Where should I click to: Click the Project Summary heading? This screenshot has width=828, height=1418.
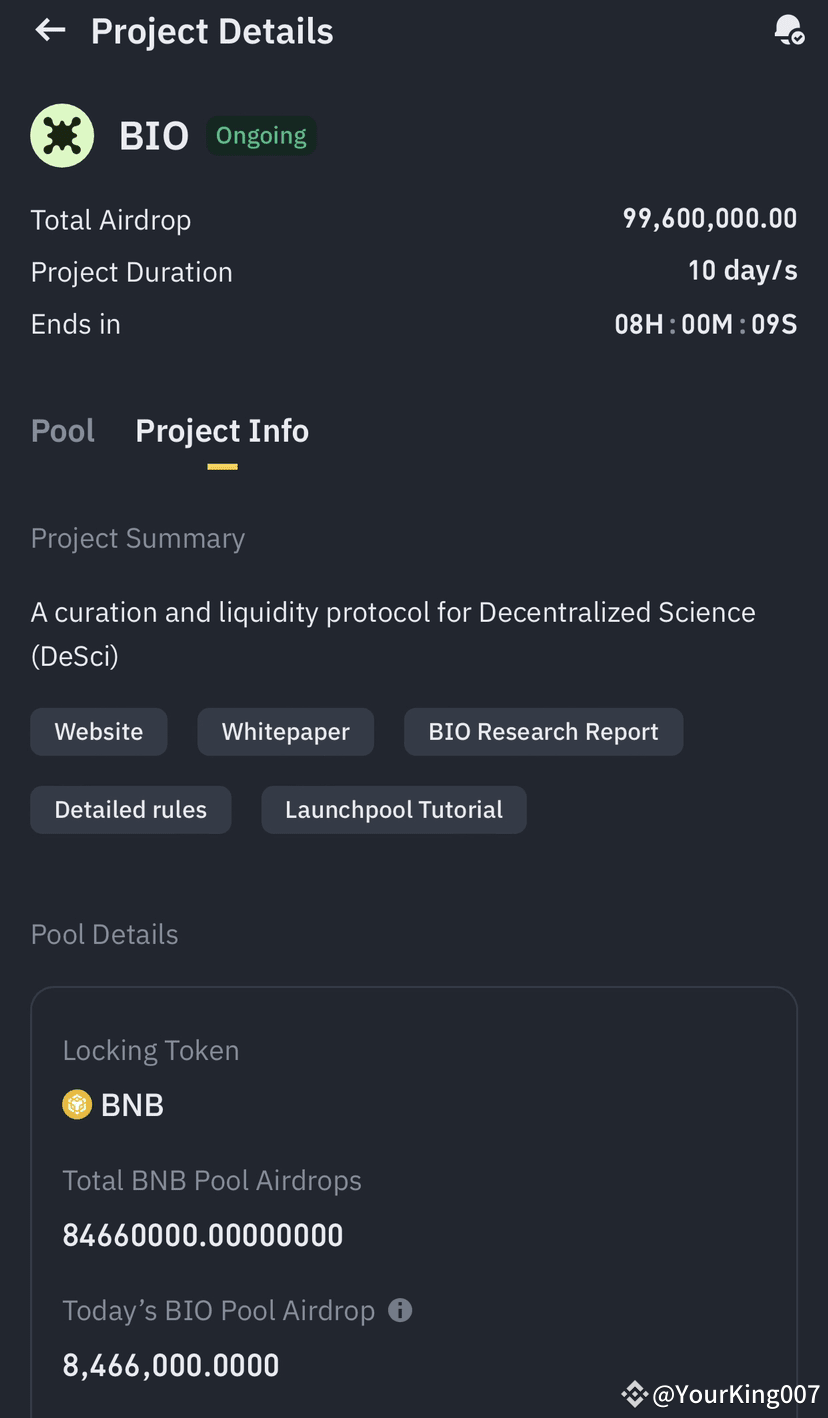[138, 538]
